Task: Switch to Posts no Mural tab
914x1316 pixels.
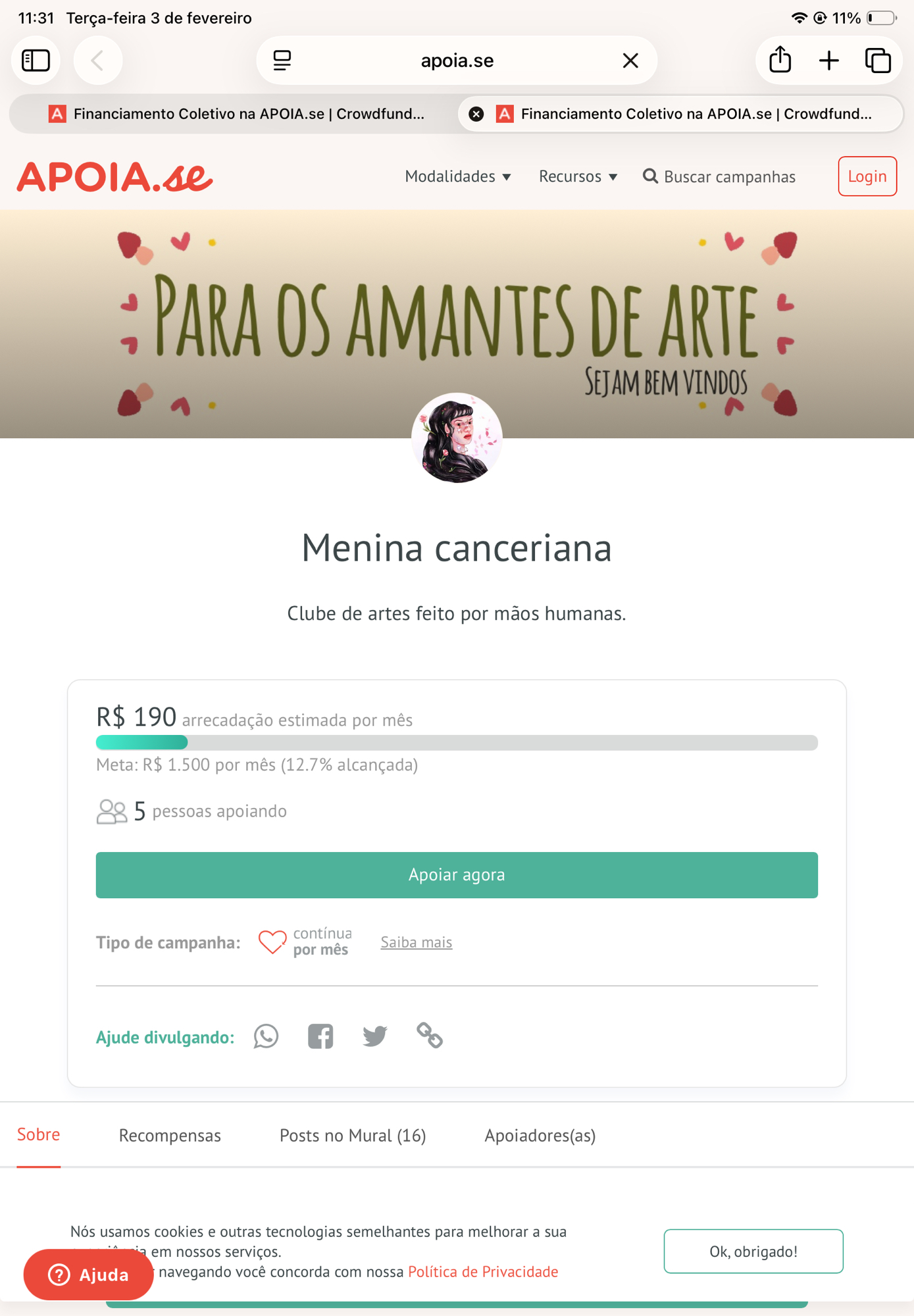Action: click(x=353, y=1135)
